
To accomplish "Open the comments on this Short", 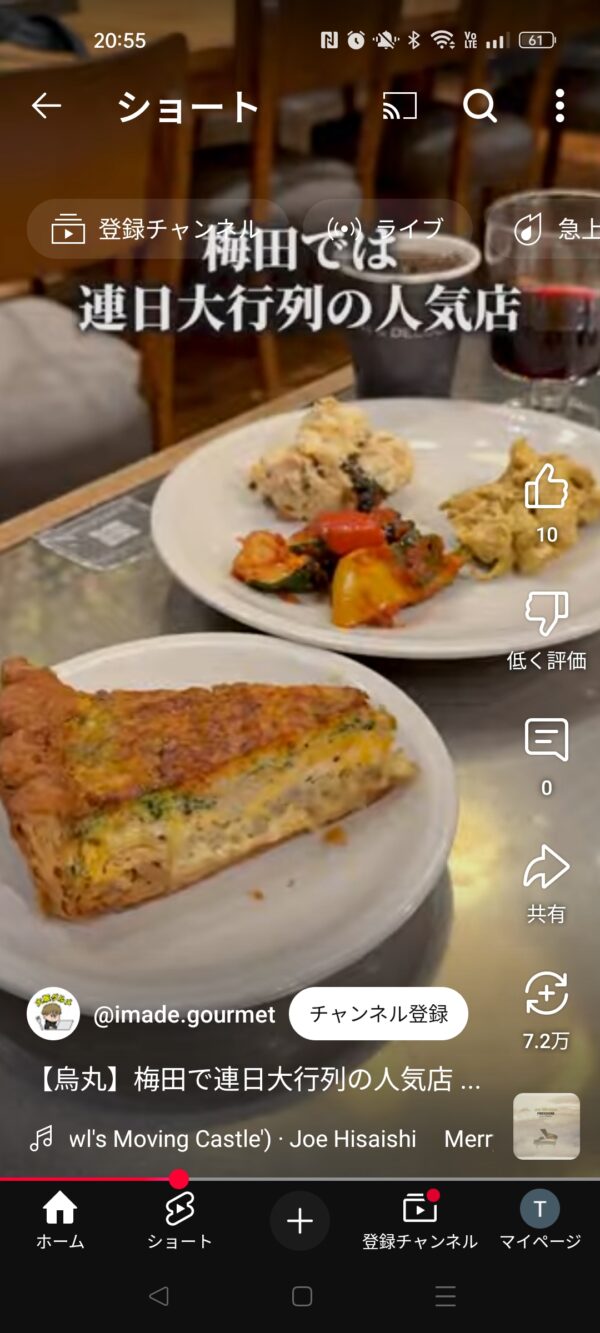I will click(546, 740).
